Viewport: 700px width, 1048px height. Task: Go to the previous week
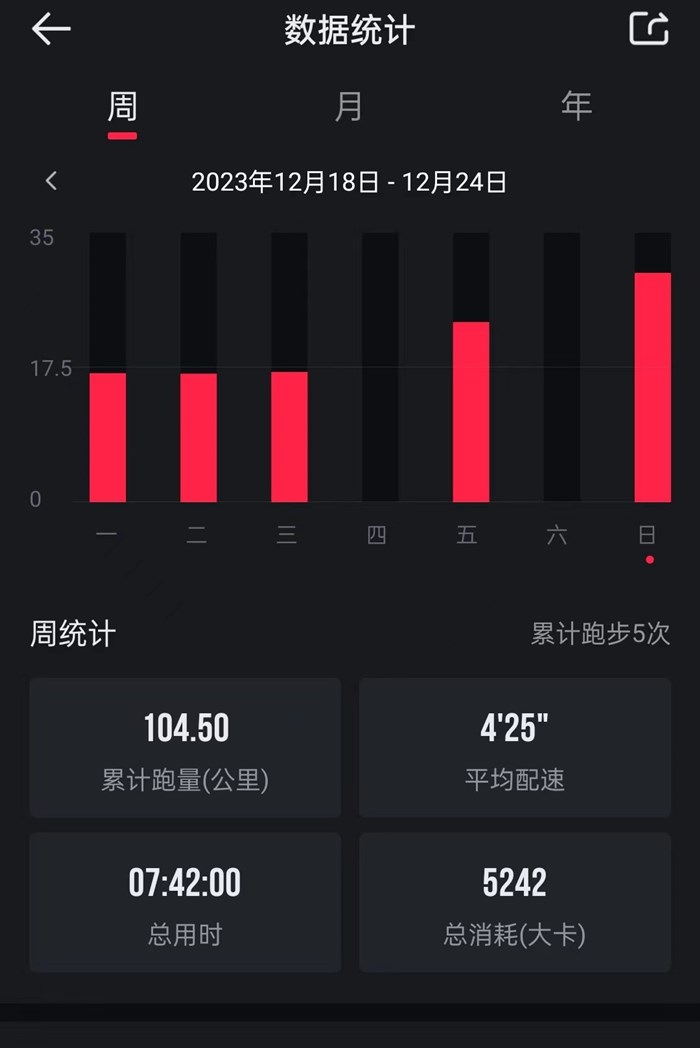tap(51, 181)
